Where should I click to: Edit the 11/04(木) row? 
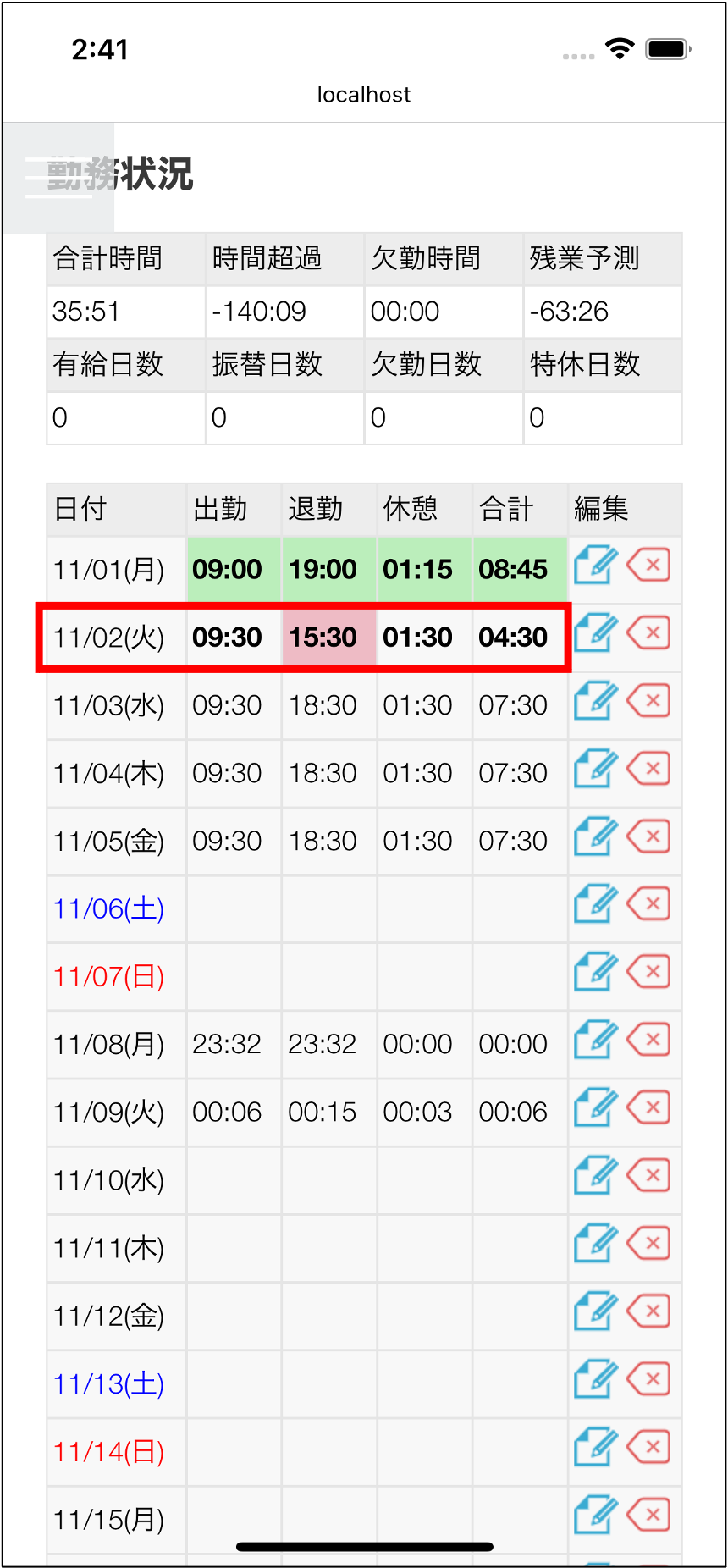(x=595, y=769)
